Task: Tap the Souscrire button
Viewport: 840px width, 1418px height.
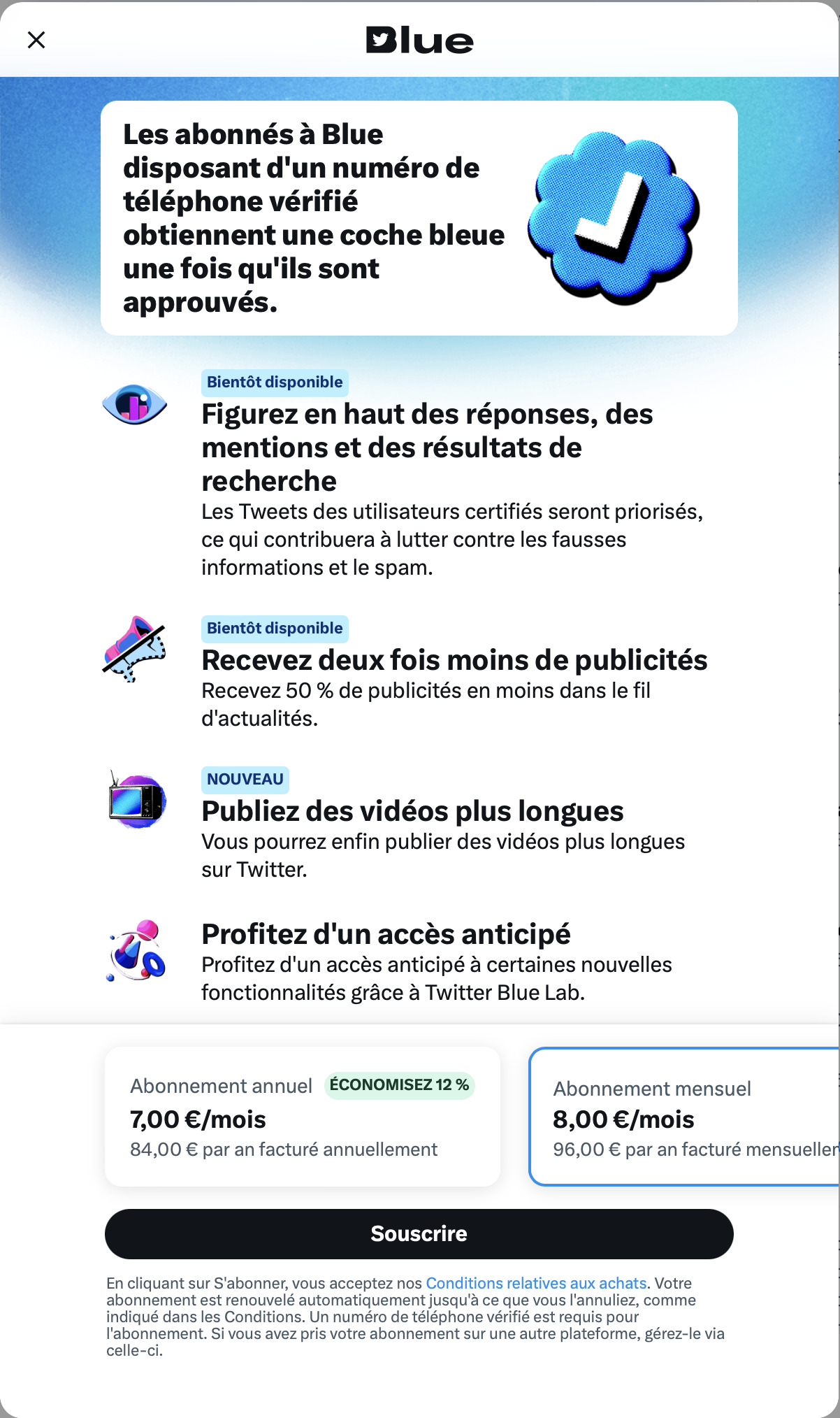Action: click(419, 1233)
